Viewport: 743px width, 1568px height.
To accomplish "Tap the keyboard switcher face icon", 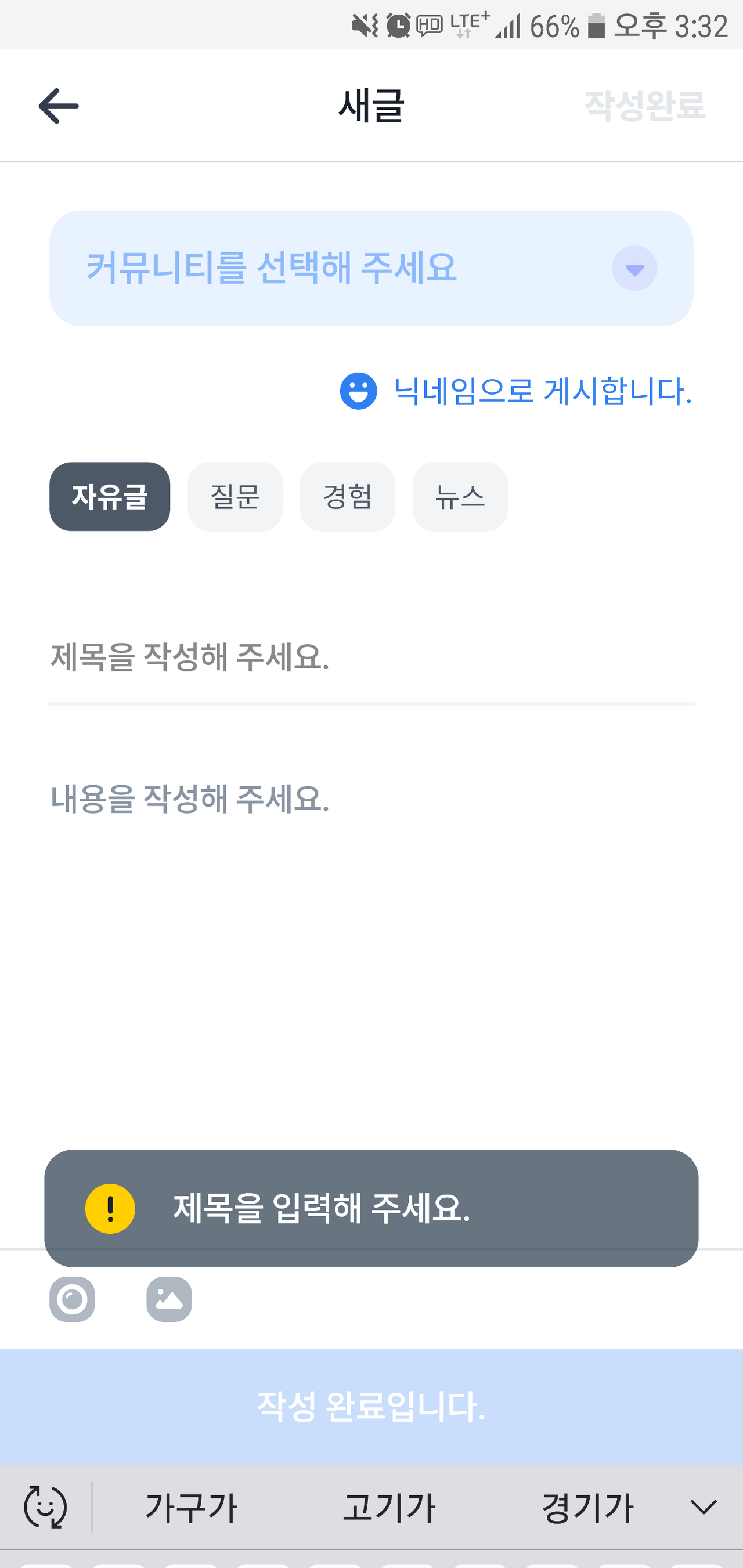I will coord(48,1506).
